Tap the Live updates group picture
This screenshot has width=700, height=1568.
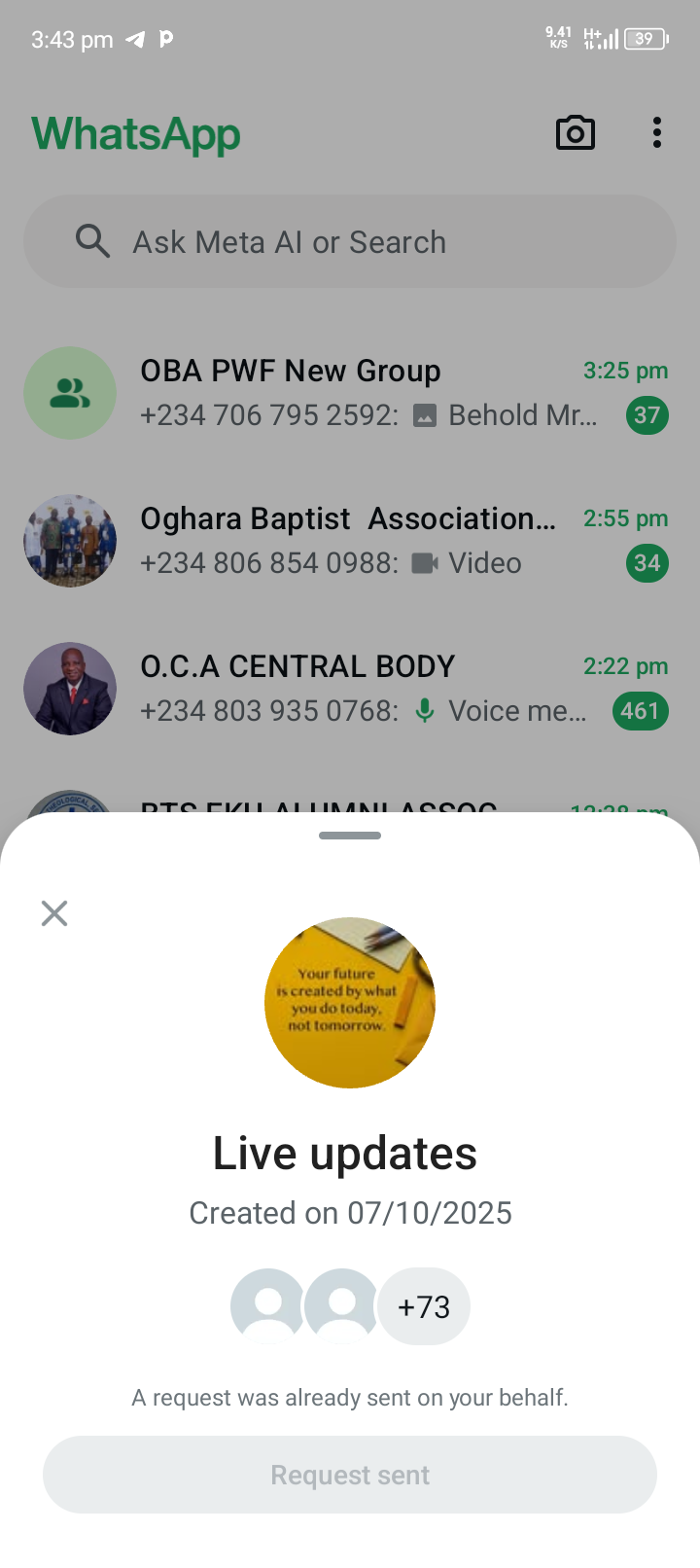point(350,1003)
